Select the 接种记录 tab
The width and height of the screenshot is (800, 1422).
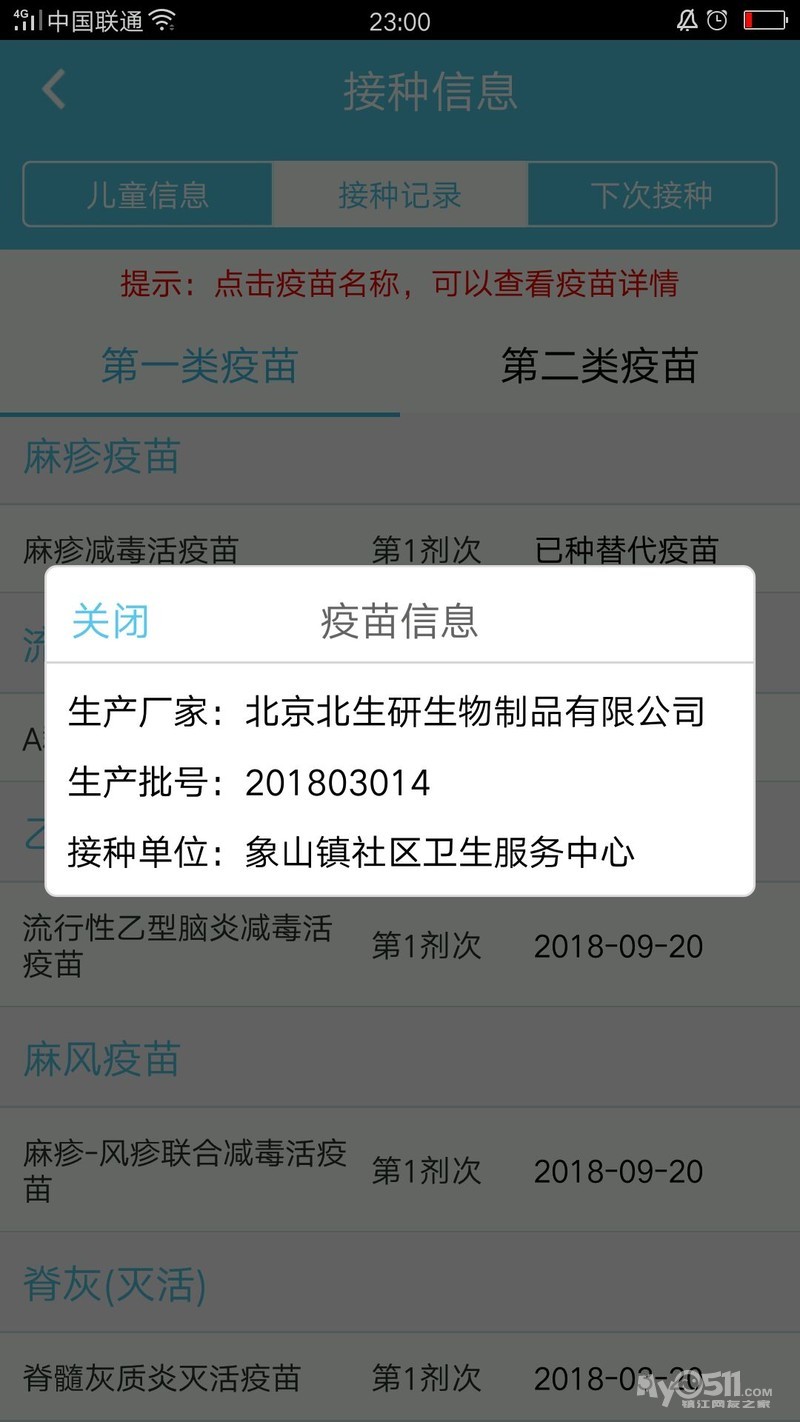400,194
